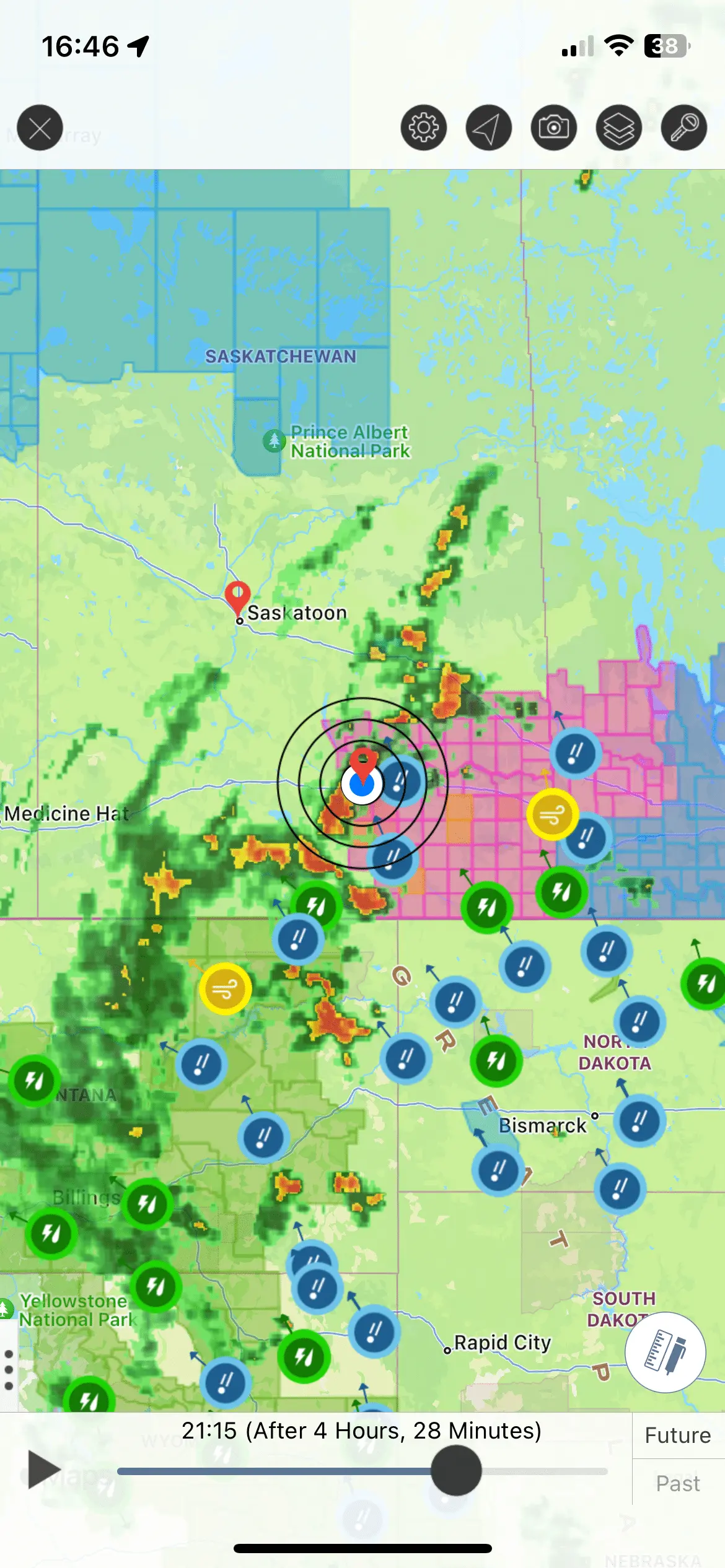This screenshot has height=1568, width=725.
Task: Tap the yellow wind marker in Montana
Action: [226, 989]
